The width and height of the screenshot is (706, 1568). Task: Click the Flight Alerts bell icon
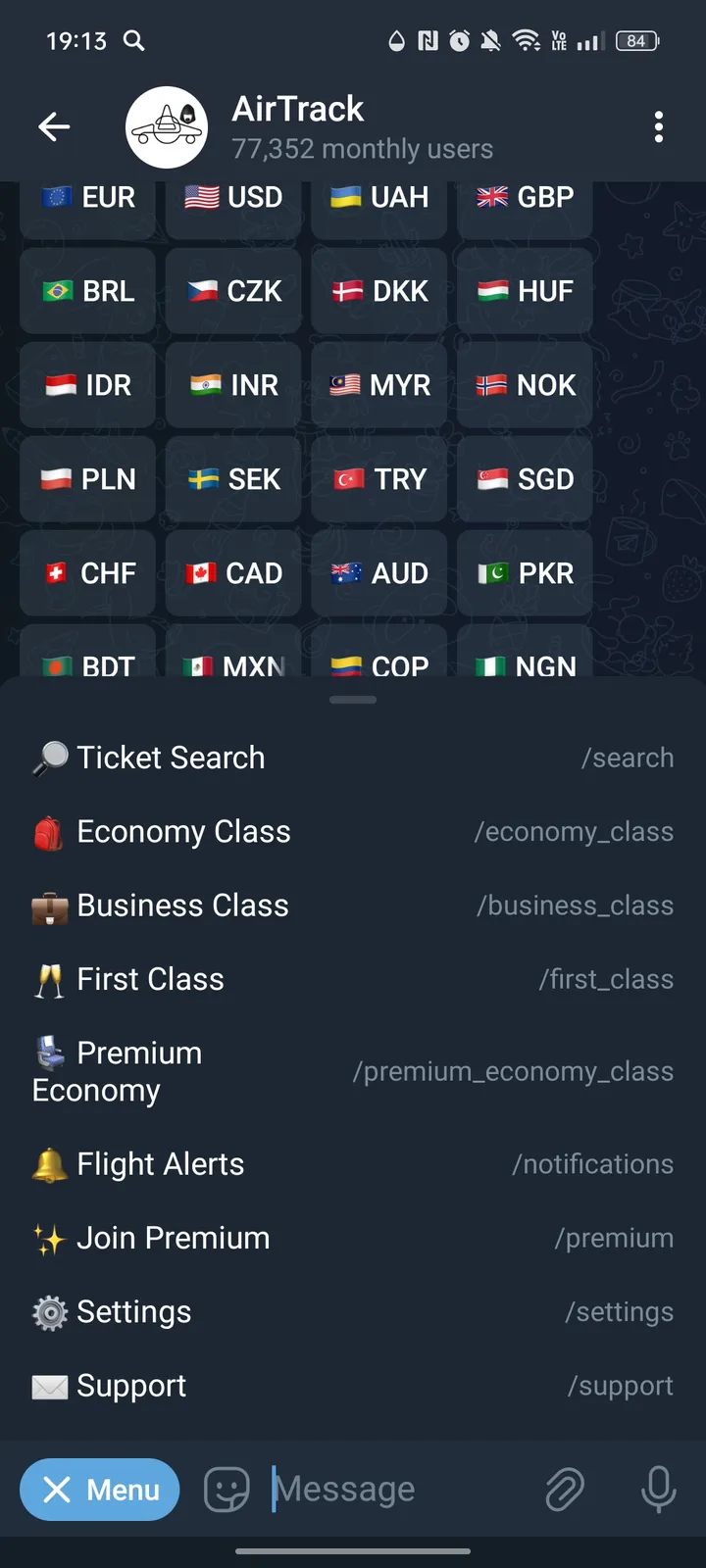click(48, 1164)
